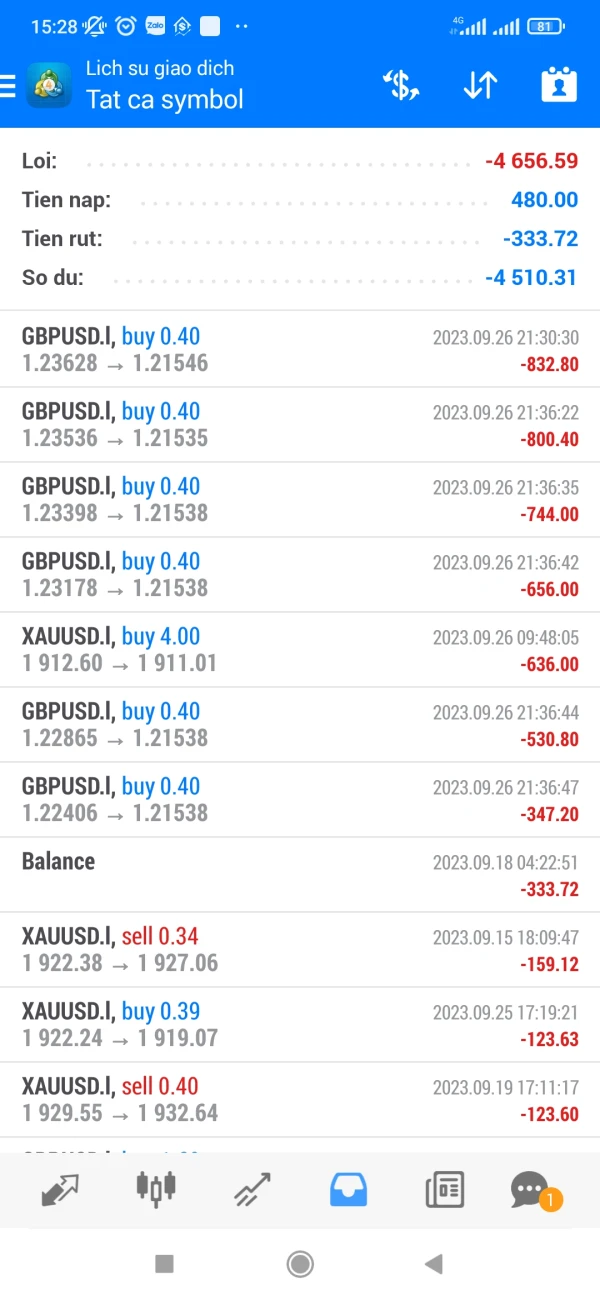Switch to the Quotes tab
This screenshot has height=1300, width=600.
click(60, 1189)
